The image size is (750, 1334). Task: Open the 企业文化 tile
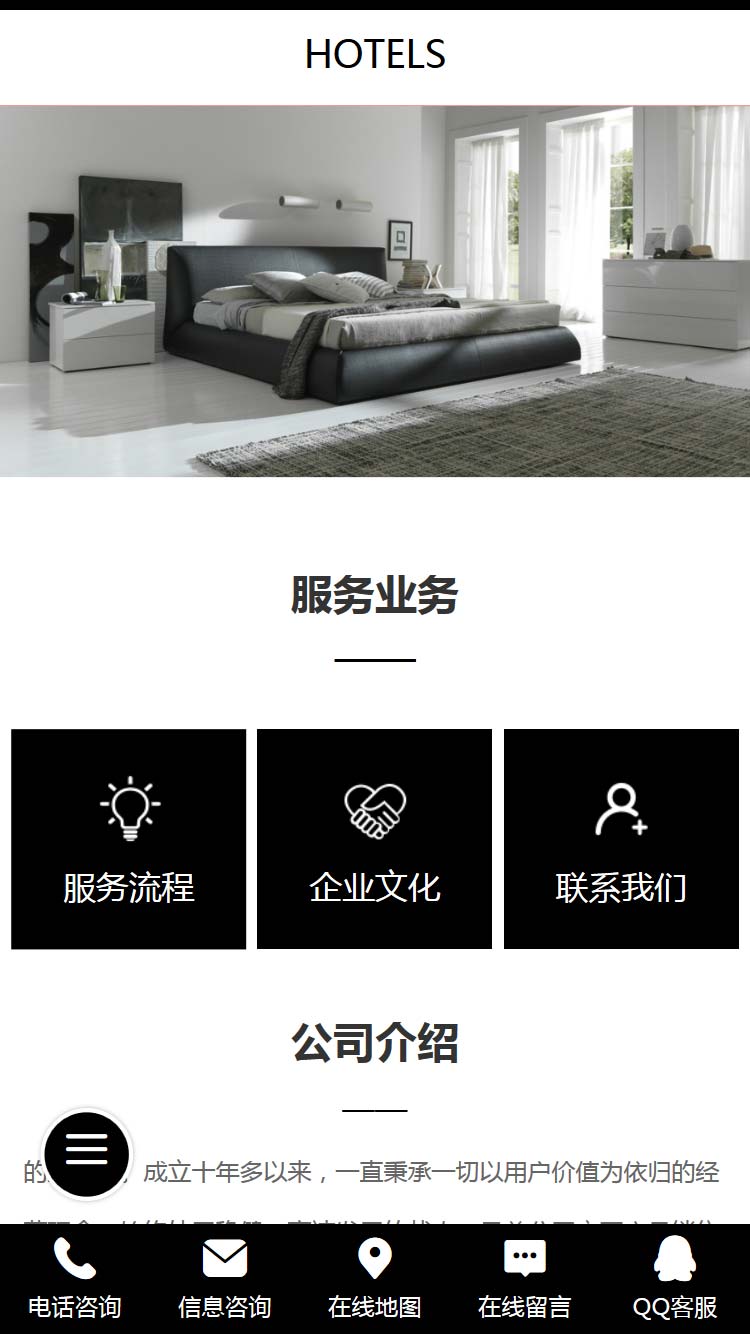coord(374,839)
